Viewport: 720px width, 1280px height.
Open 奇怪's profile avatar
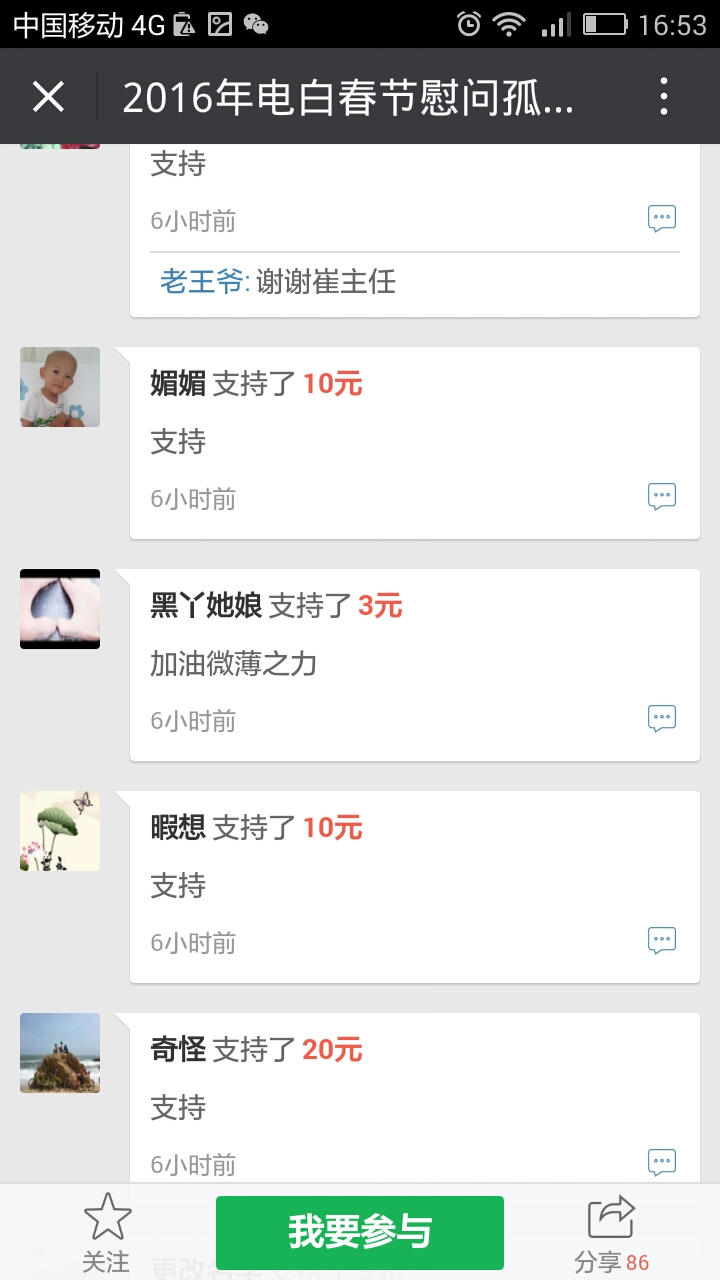point(60,1053)
